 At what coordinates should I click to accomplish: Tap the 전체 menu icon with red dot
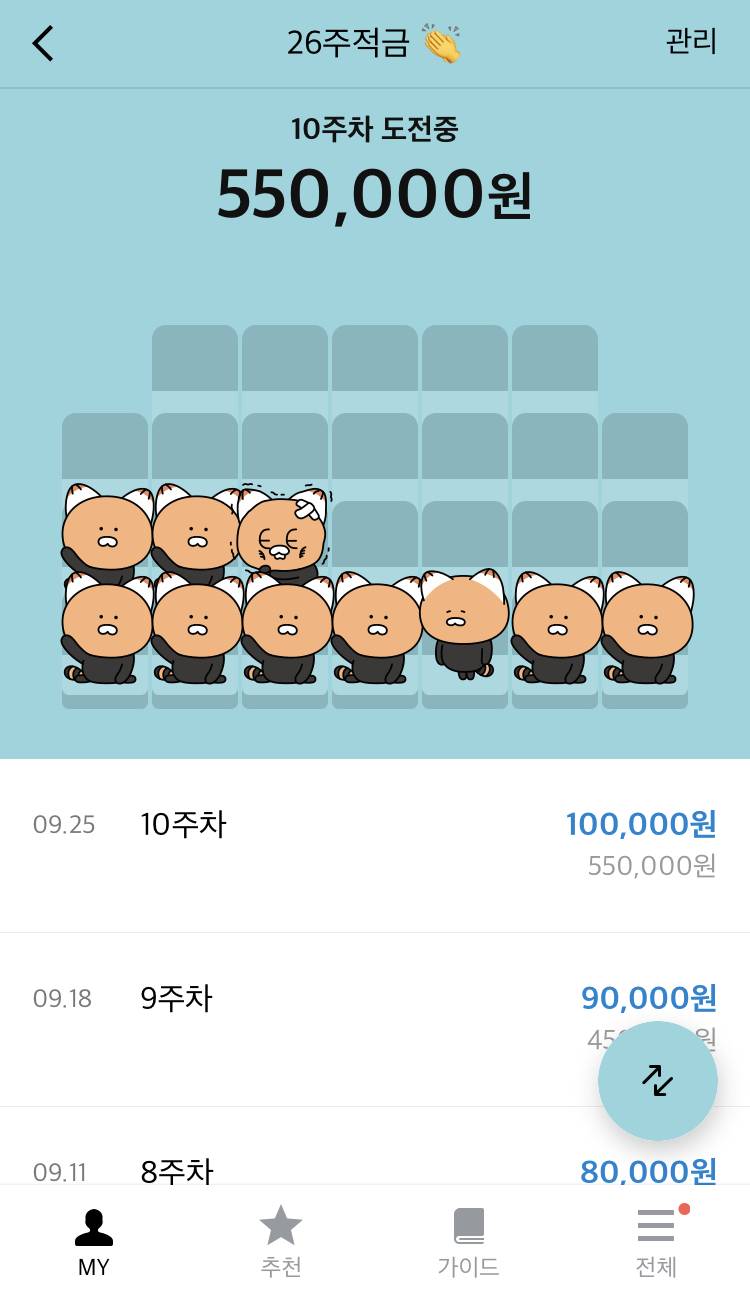[x=656, y=1224]
